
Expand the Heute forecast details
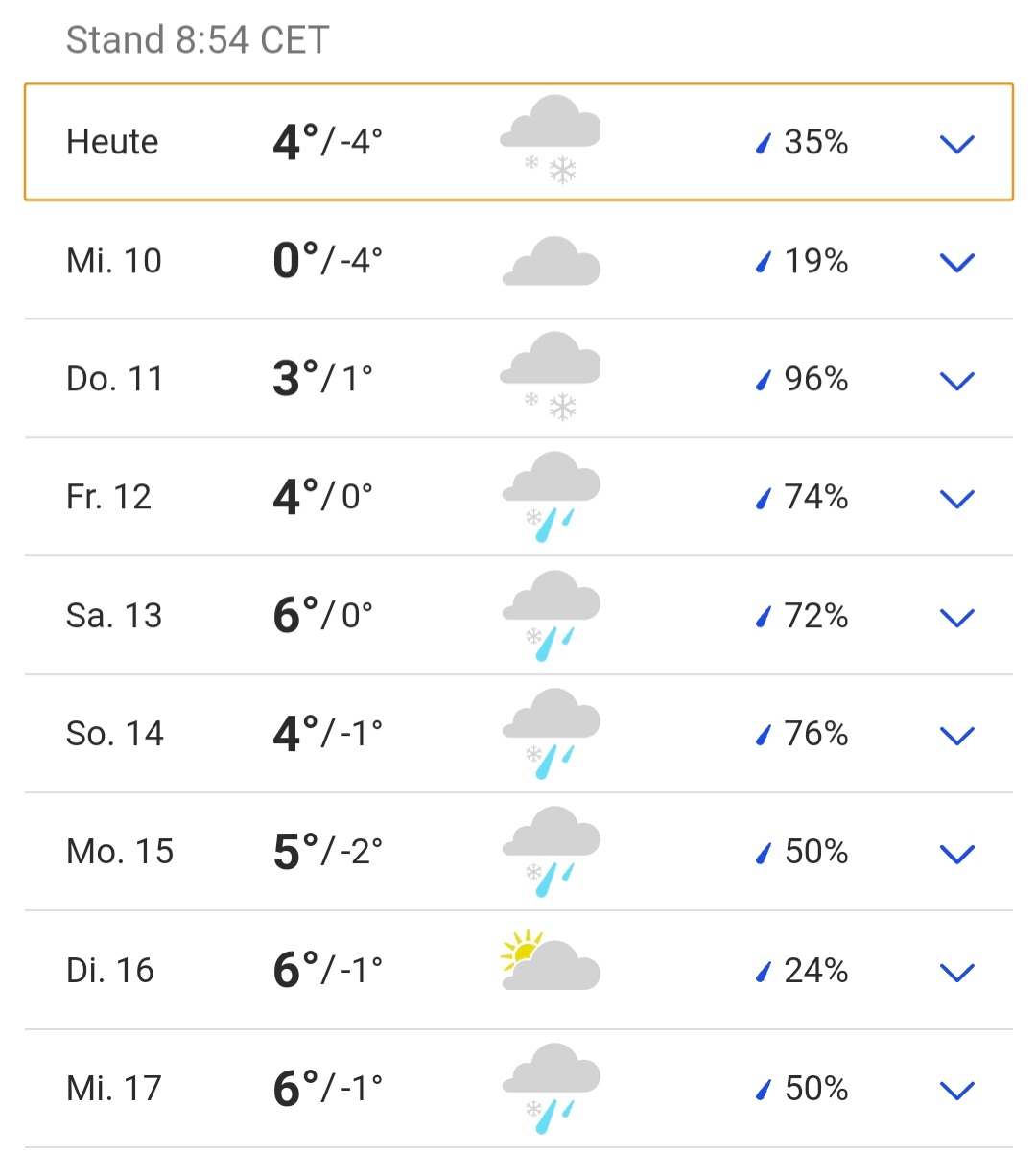click(956, 144)
